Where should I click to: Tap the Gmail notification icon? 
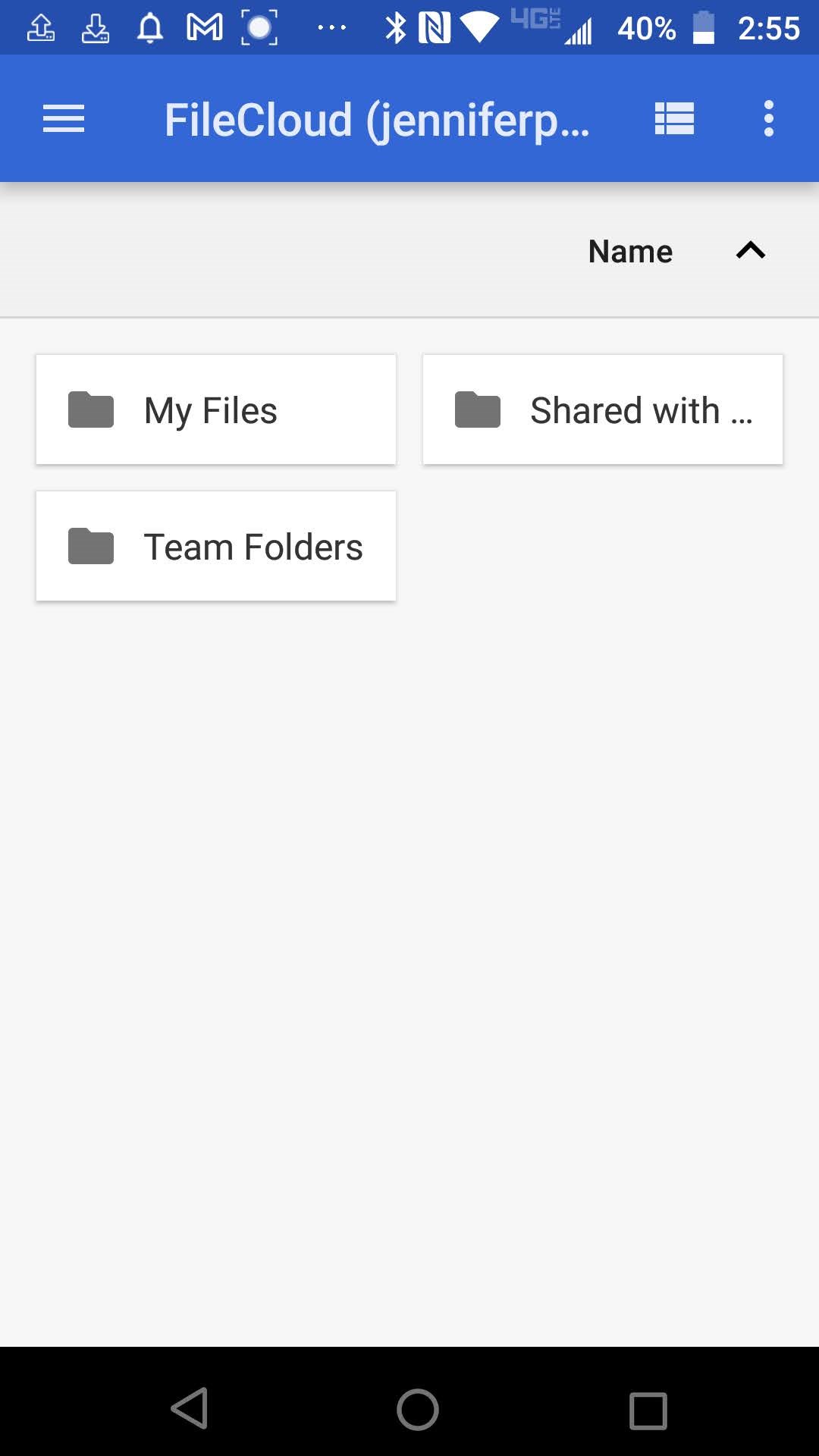point(203,27)
